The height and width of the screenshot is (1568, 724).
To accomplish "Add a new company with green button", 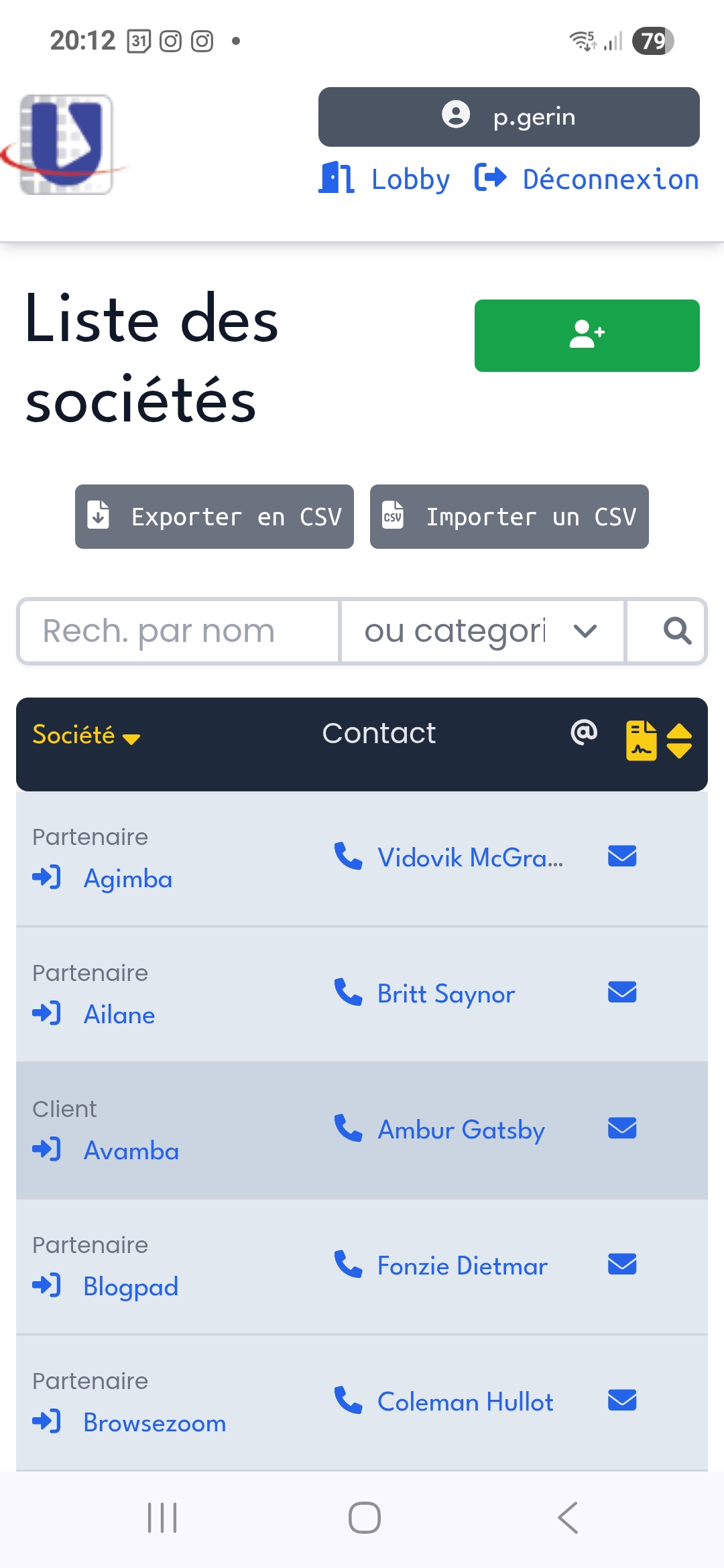I will pyautogui.click(x=587, y=335).
